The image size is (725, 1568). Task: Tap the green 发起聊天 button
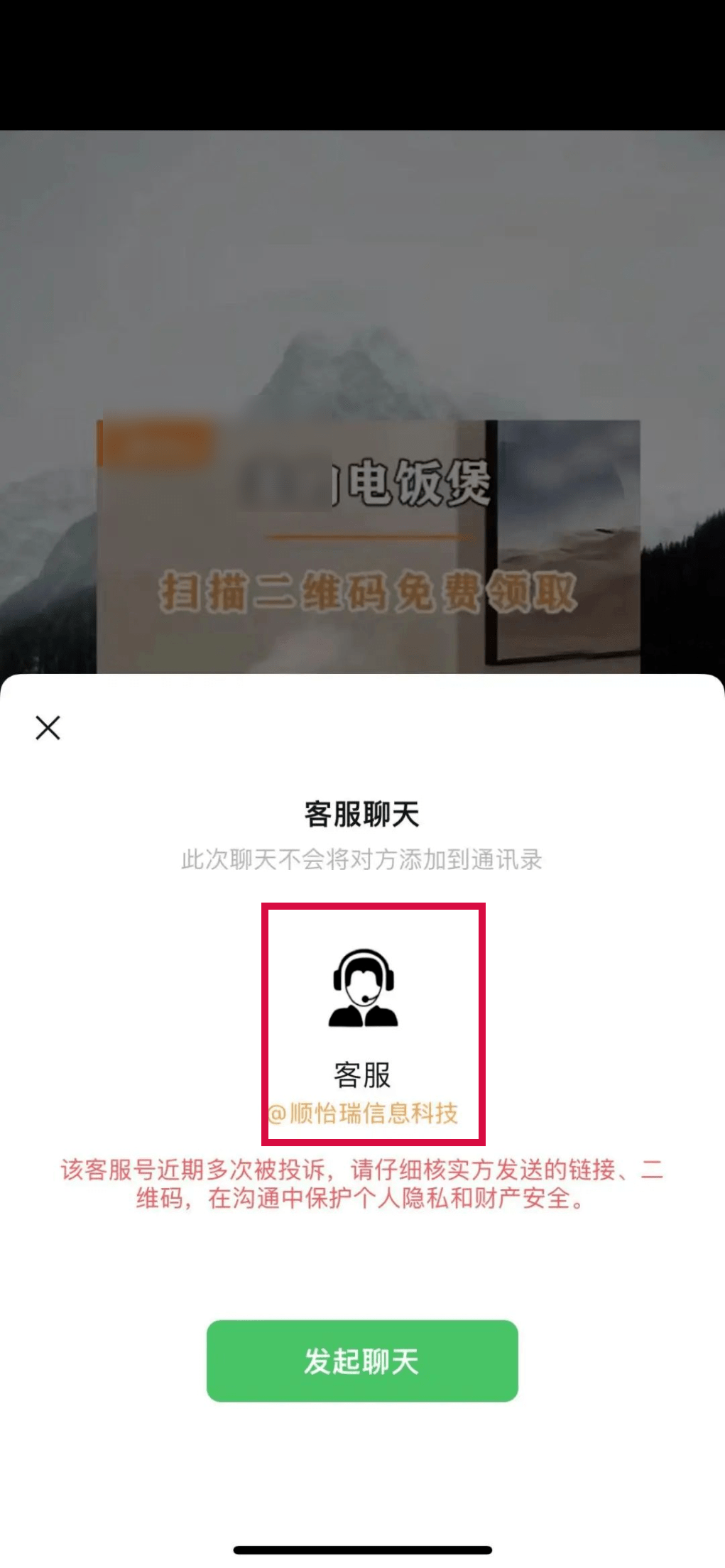[362, 1361]
